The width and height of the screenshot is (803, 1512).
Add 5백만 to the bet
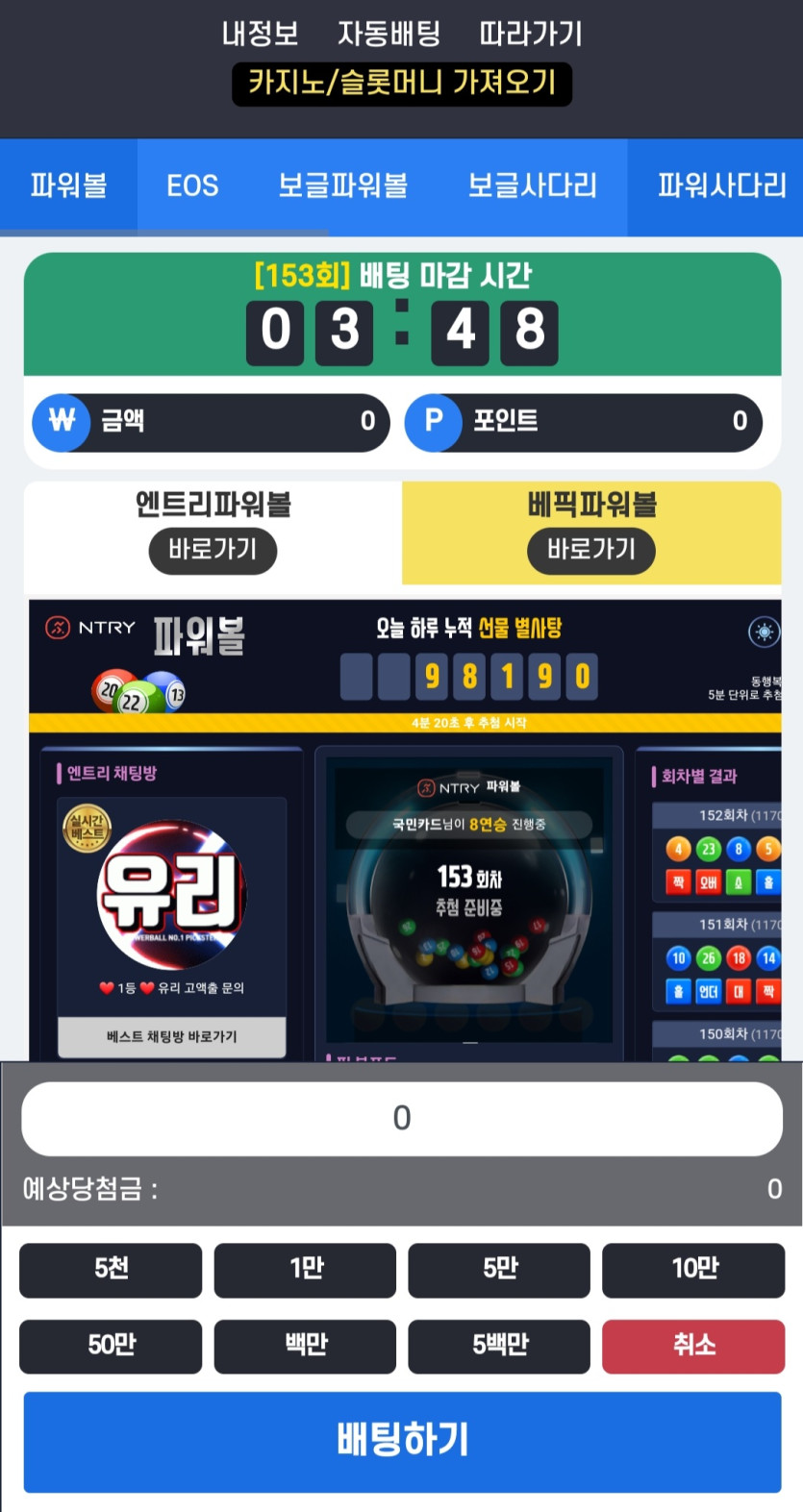tap(499, 1346)
